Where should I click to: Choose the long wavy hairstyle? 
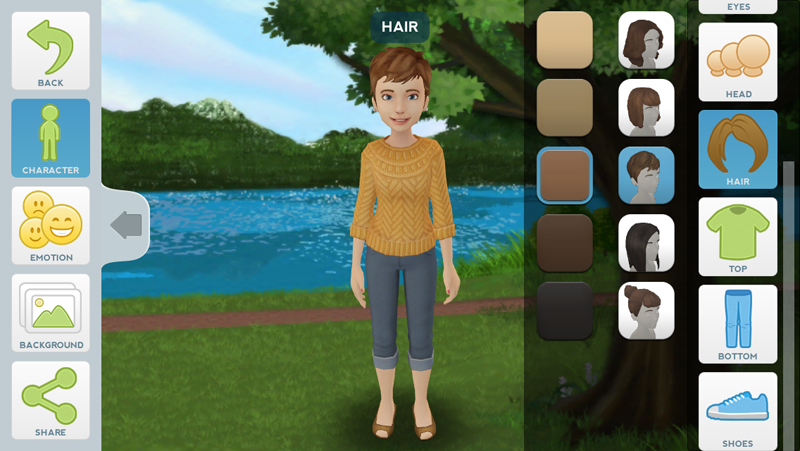[x=646, y=40]
